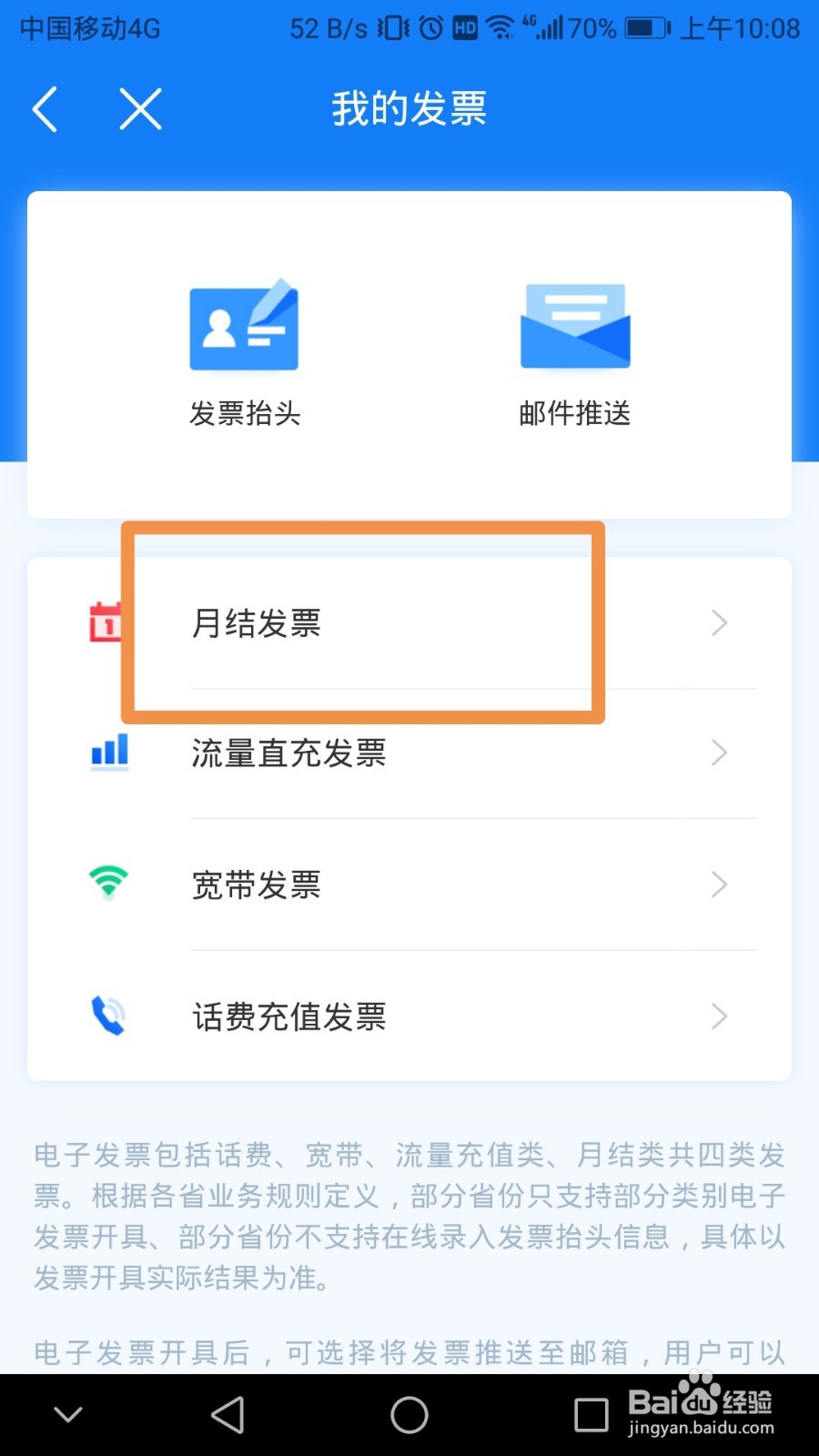Expand the 月结发票 row chevron

pyautogui.click(x=720, y=622)
